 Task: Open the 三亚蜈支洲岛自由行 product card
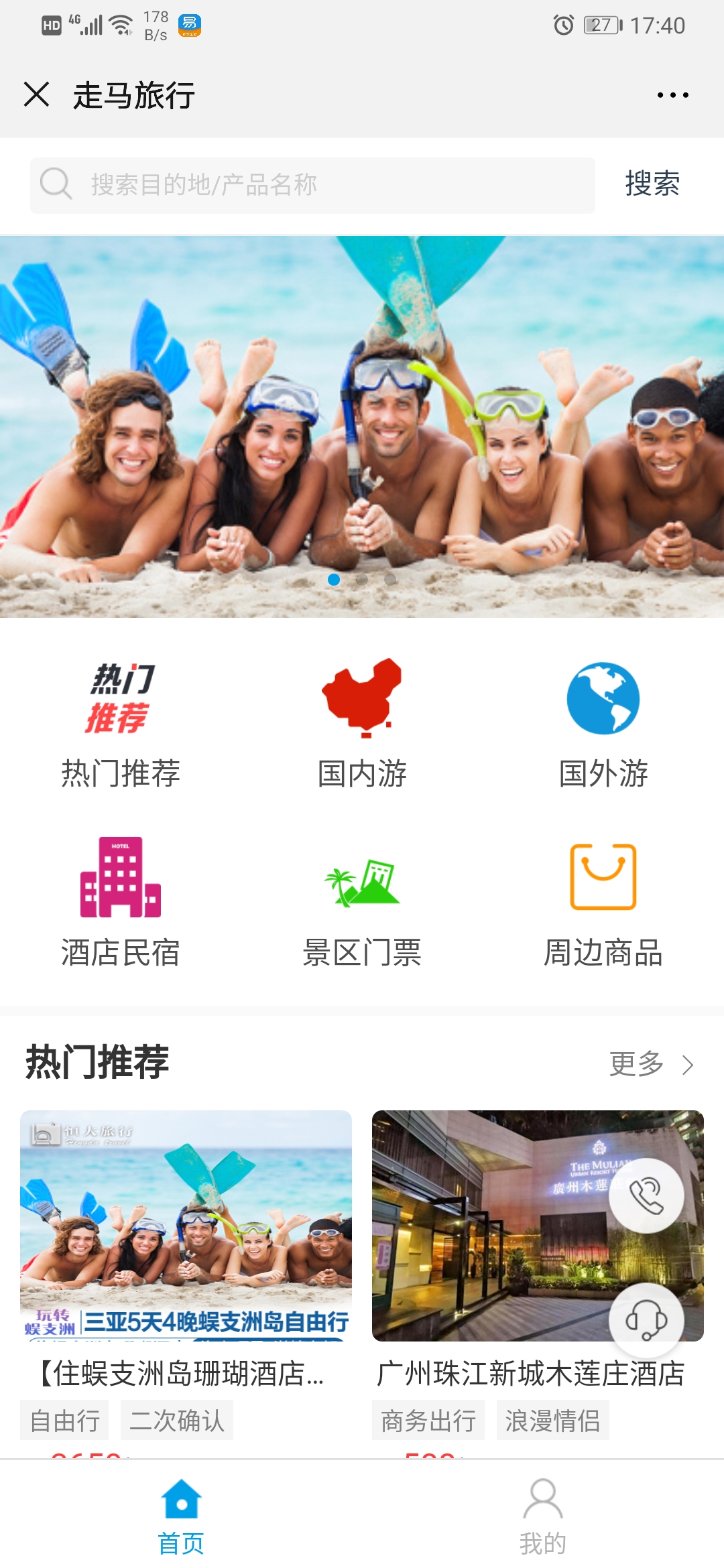coord(186,1226)
